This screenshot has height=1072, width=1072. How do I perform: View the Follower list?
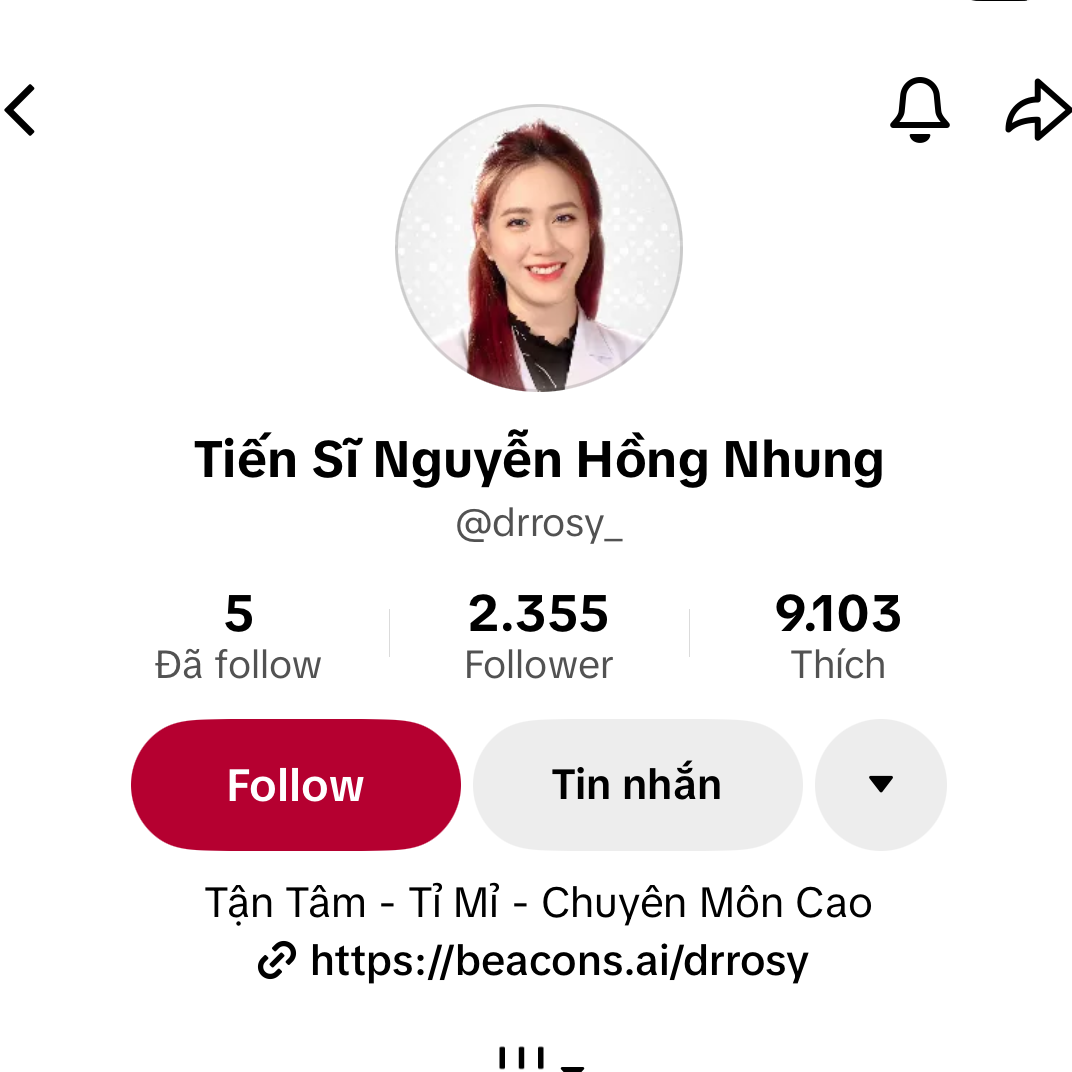coord(538,637)
